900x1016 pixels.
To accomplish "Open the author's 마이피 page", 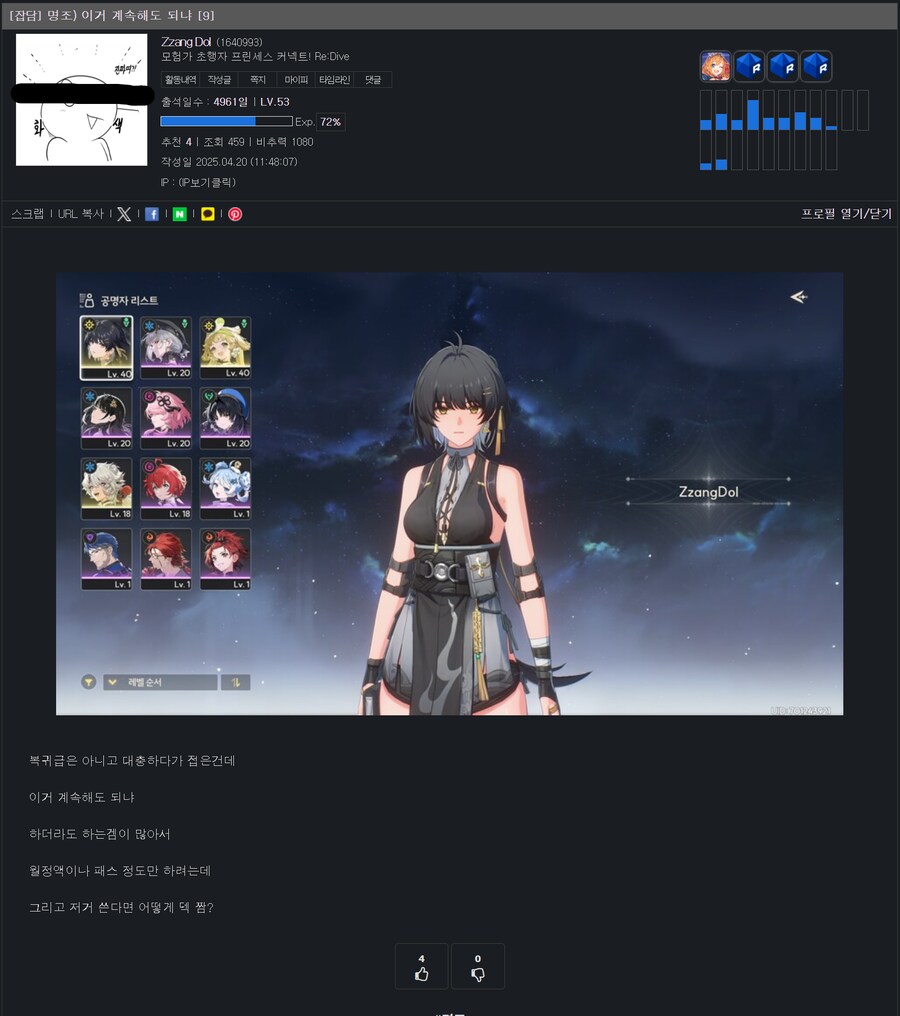I will pos(296,79).
